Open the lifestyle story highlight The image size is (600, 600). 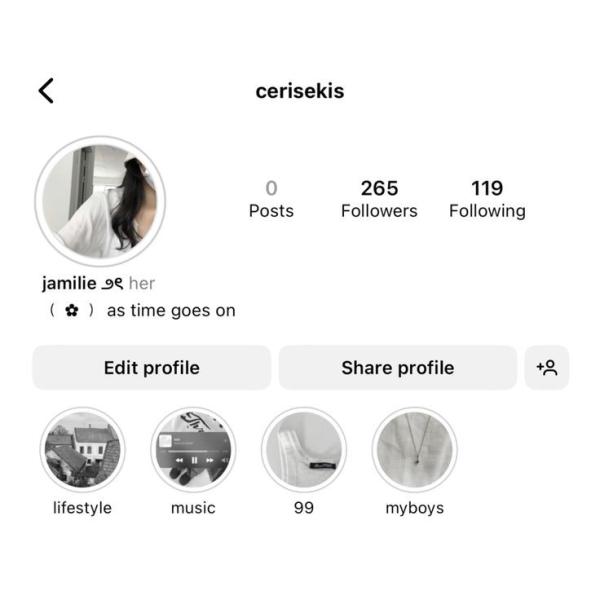click(x=83, y=450)
